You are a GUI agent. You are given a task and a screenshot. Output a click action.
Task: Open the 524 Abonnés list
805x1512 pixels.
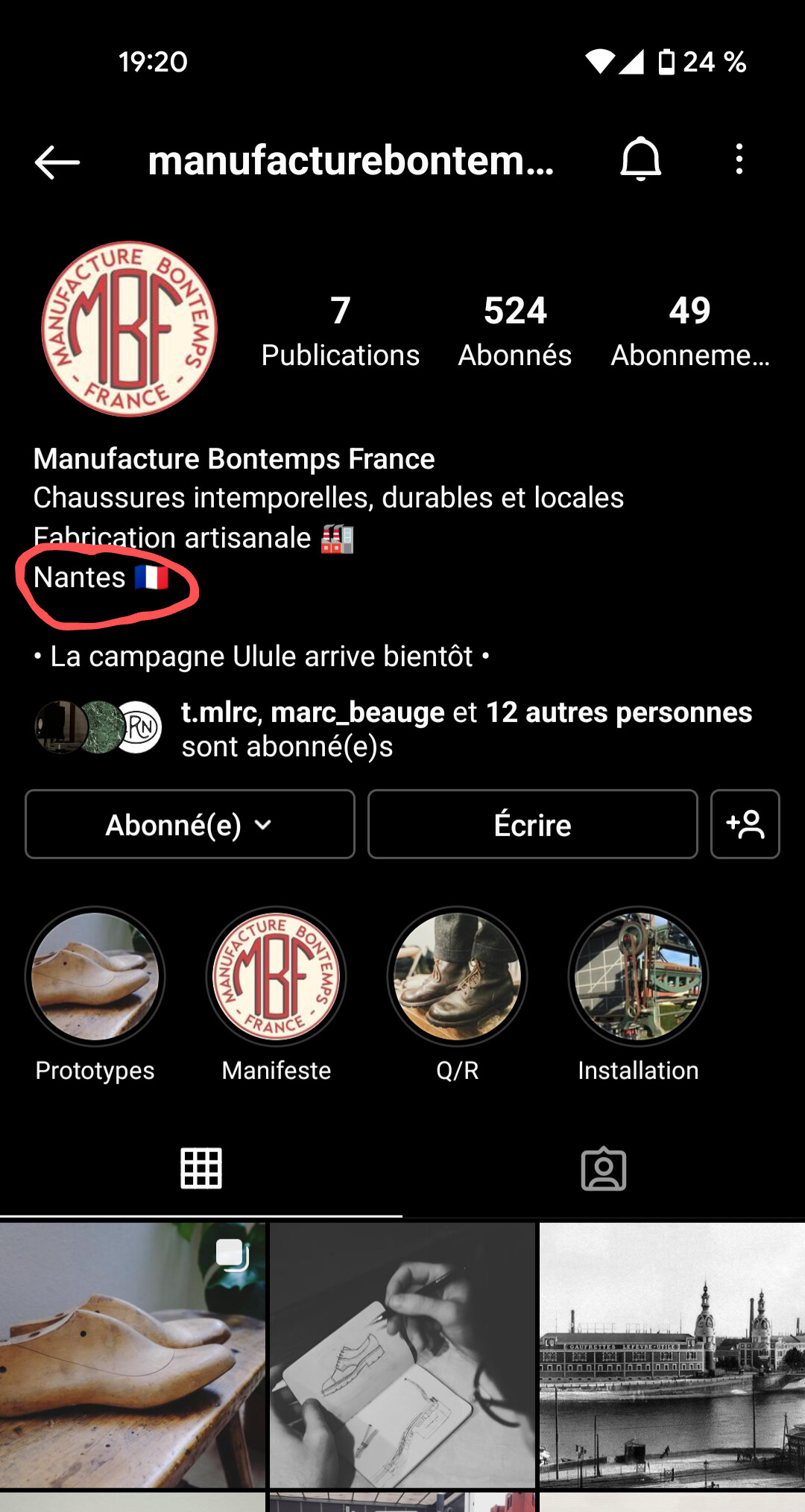coord(514,331)
